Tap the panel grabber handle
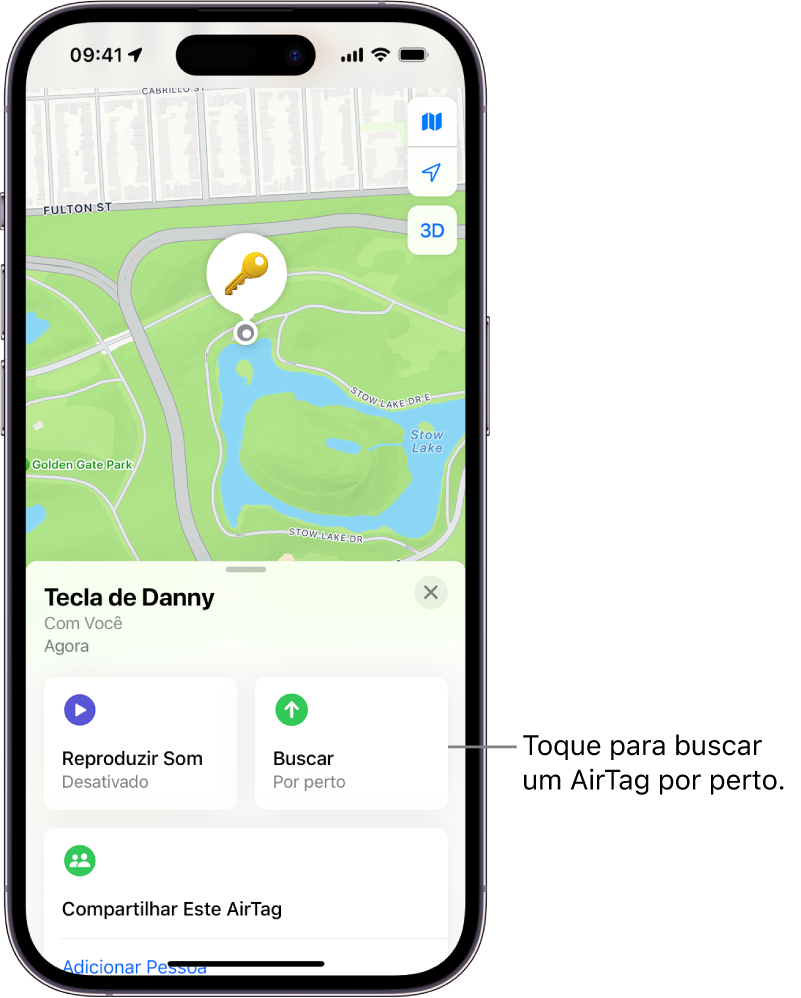This screenshot has height=998, width=801. (246, 569)
